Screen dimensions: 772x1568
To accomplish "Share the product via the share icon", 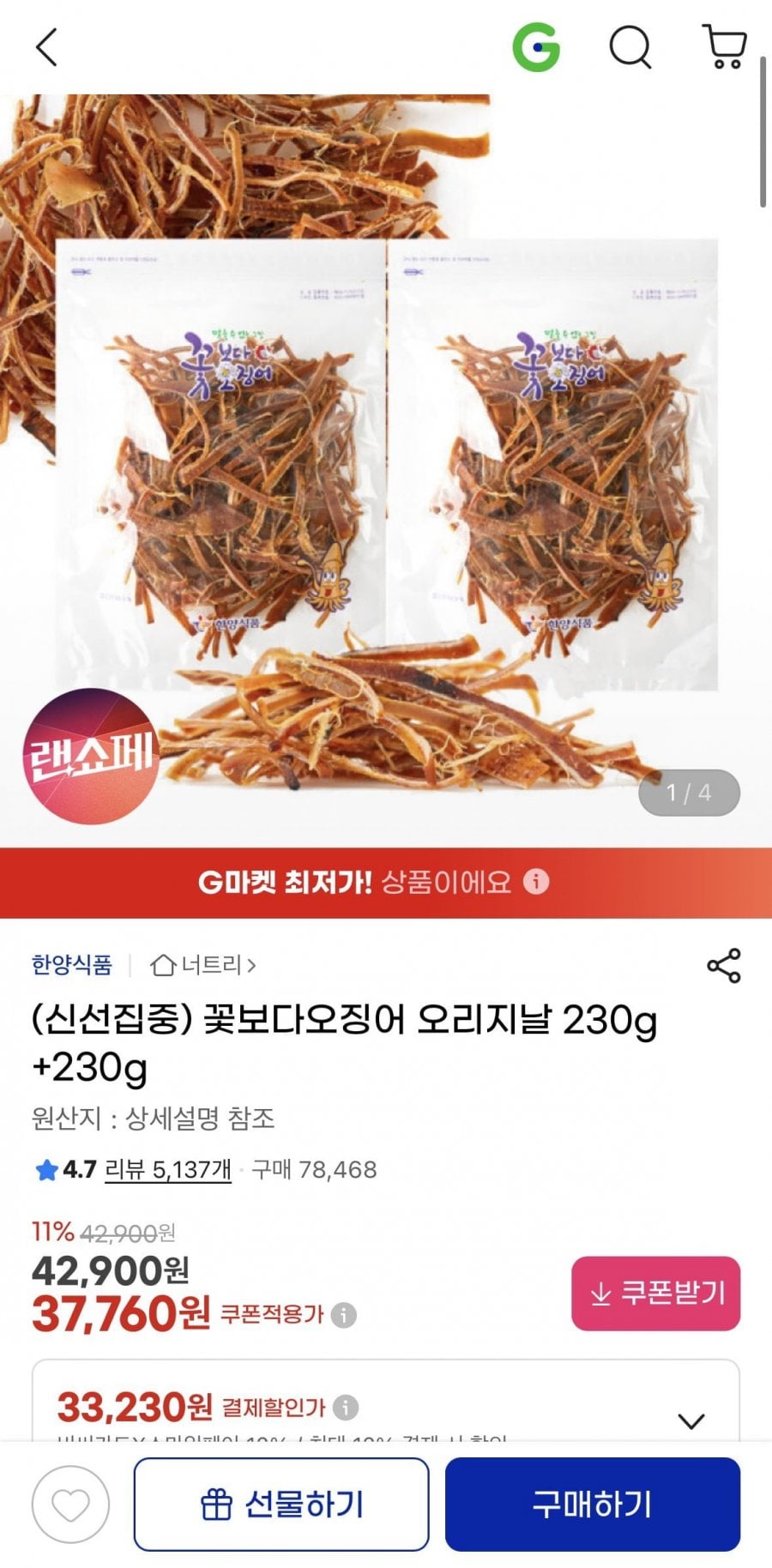I will click(x=723, y=965).
